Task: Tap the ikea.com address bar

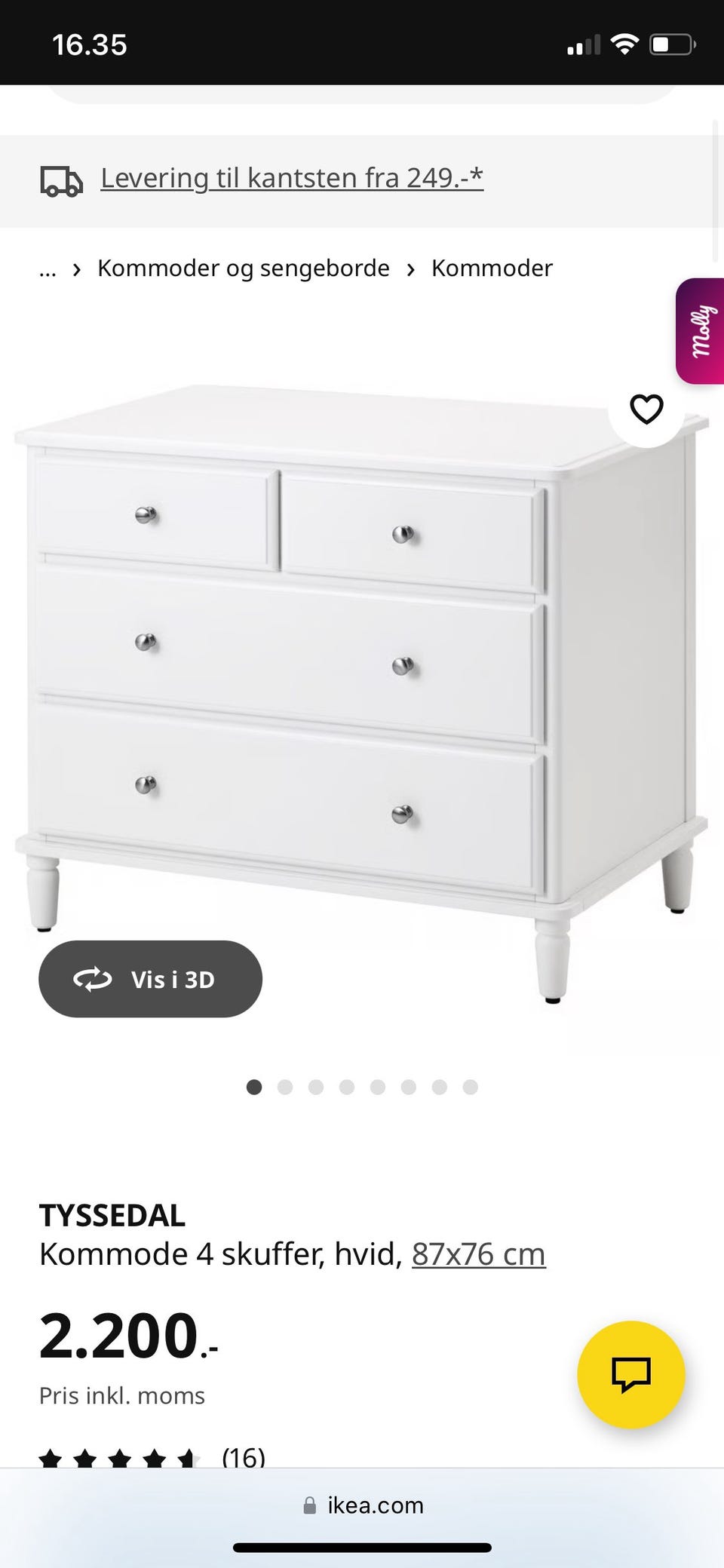Action: coord(364,1505)
